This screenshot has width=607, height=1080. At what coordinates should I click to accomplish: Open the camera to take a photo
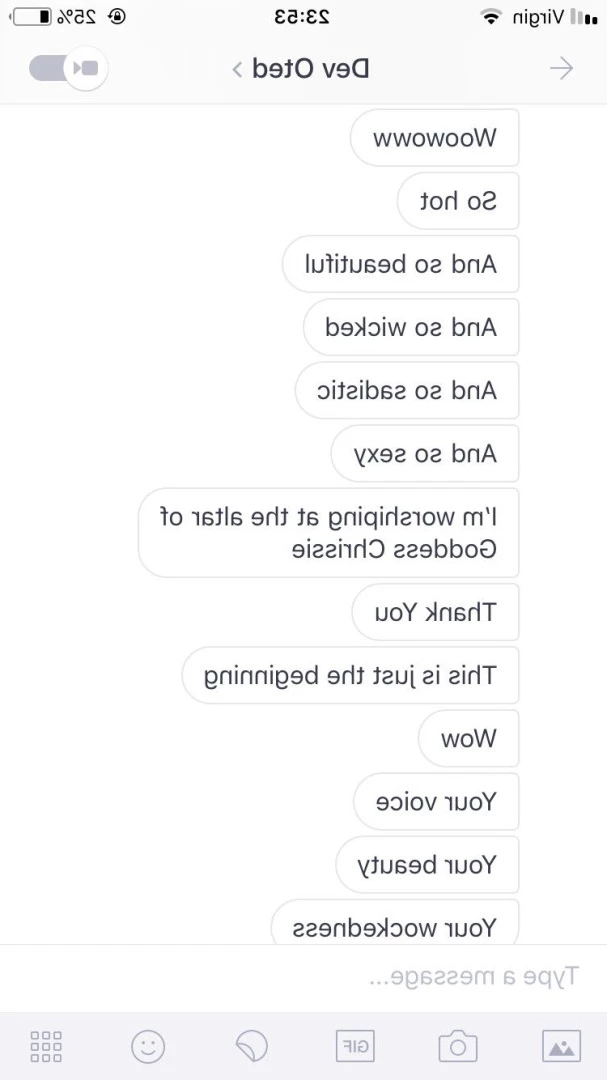pyautogui.click(x=457, y=1046)
